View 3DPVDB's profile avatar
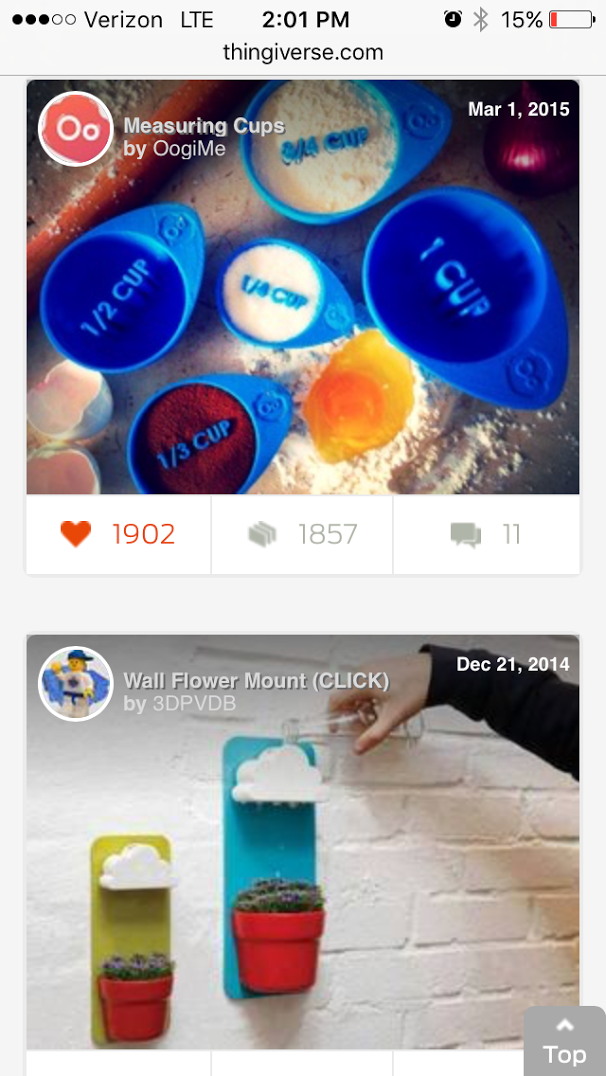Image resolution: width=606 pixels, height=1076 pixels. tap(75, 684)
